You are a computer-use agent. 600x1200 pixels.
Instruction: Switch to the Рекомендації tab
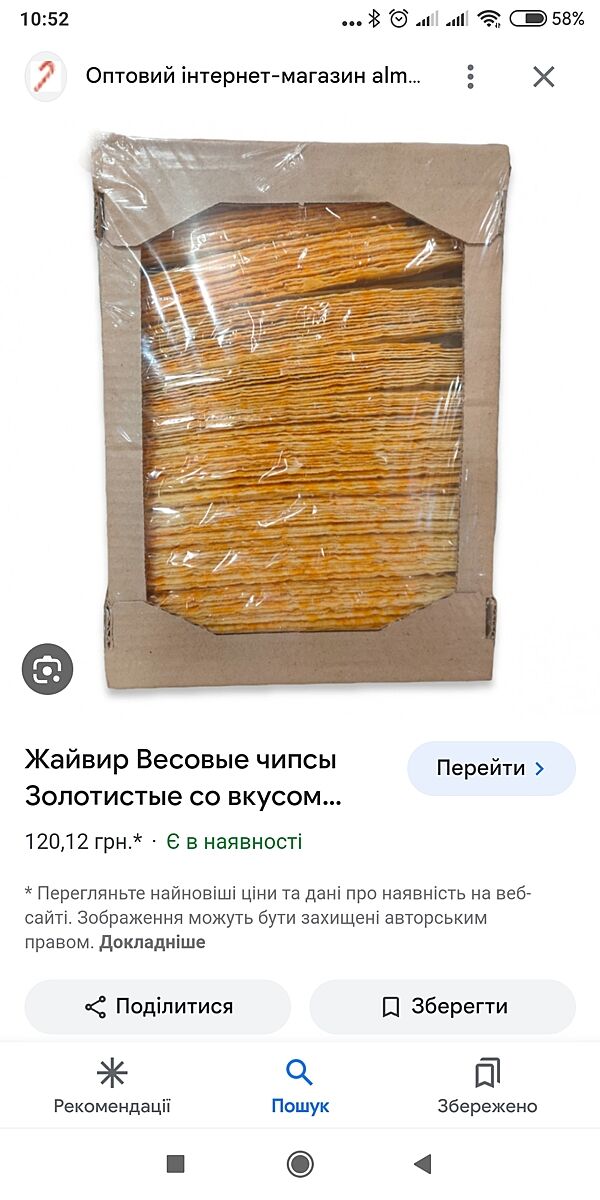[x=112, y=1087]
